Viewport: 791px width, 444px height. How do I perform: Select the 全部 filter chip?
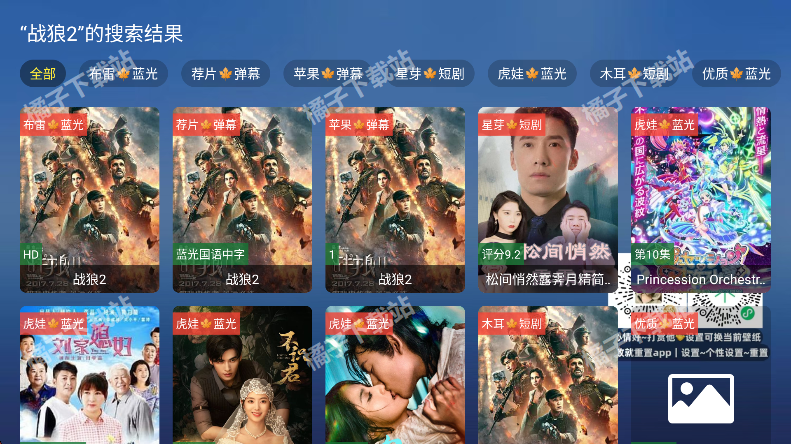[x=43, y=73]
